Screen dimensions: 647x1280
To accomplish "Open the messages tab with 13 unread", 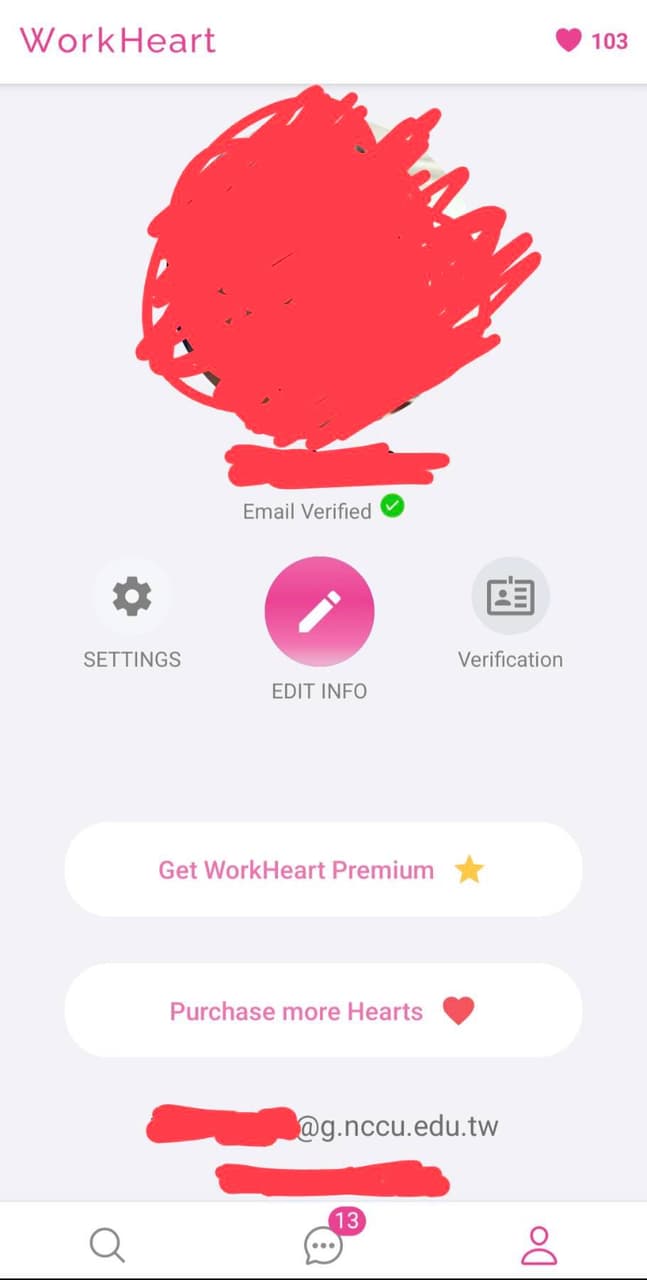I will tap(323, 1245).
